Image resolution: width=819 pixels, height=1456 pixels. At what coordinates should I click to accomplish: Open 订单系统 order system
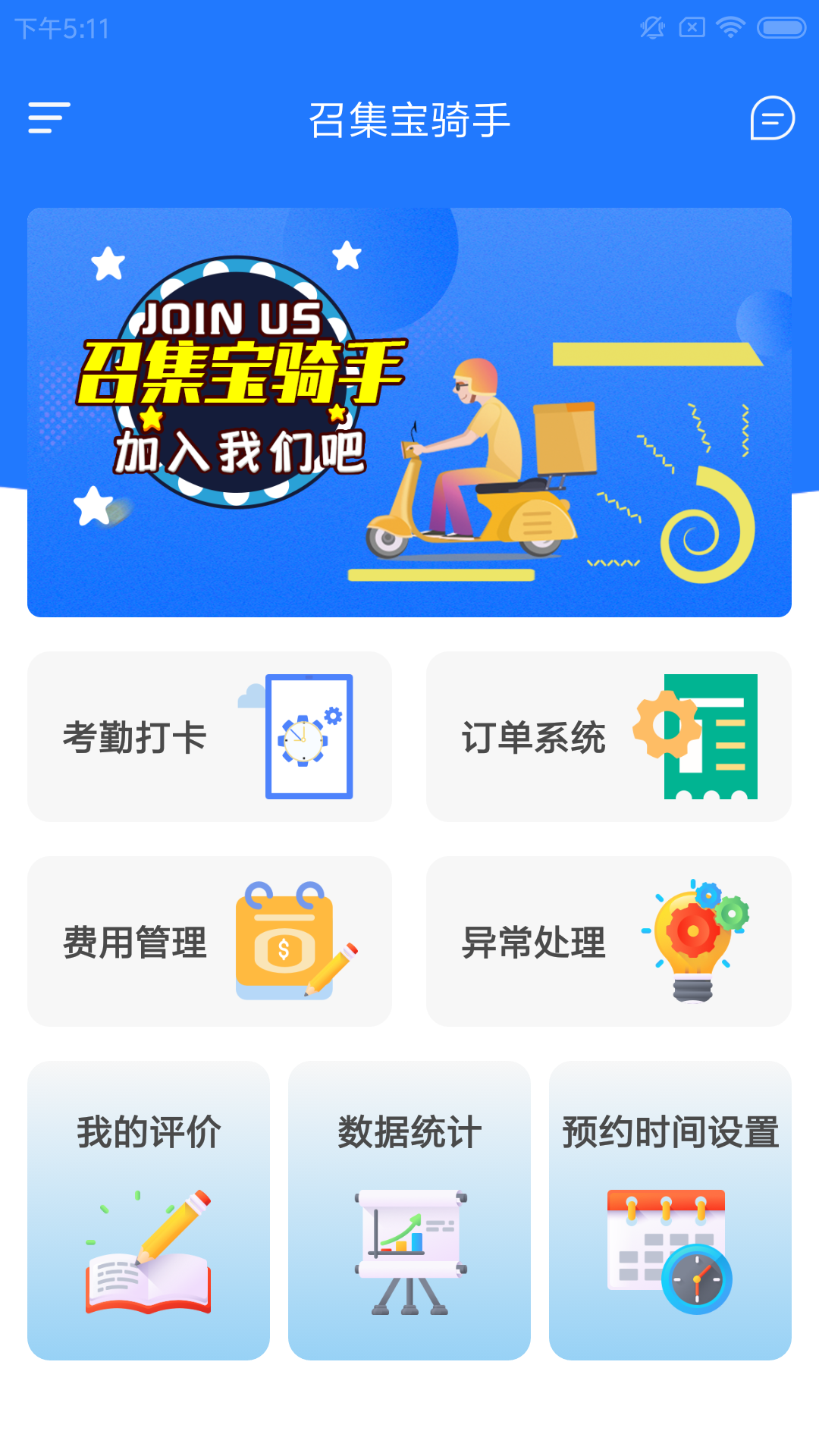608,736
